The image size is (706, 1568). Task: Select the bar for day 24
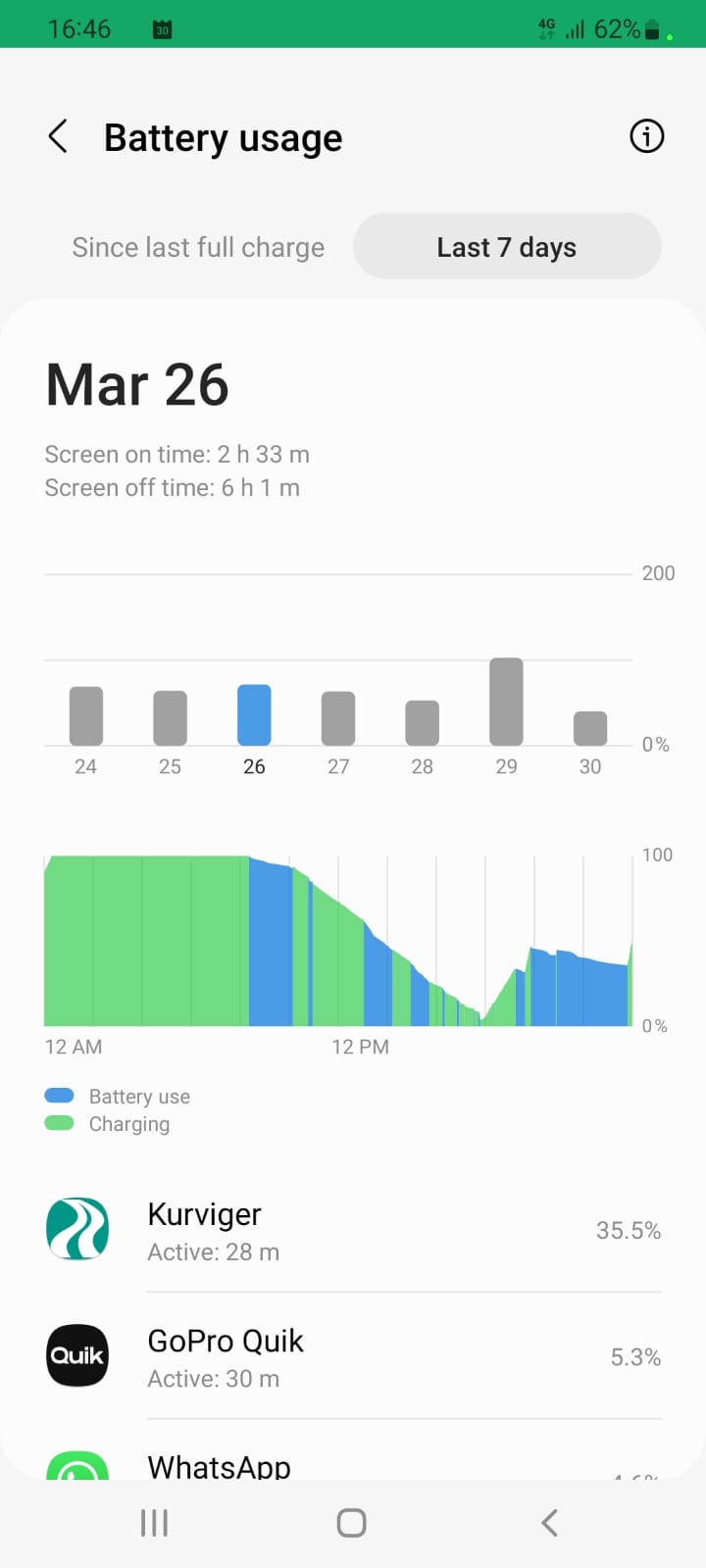pyautogui.click(x=86, y=716)
